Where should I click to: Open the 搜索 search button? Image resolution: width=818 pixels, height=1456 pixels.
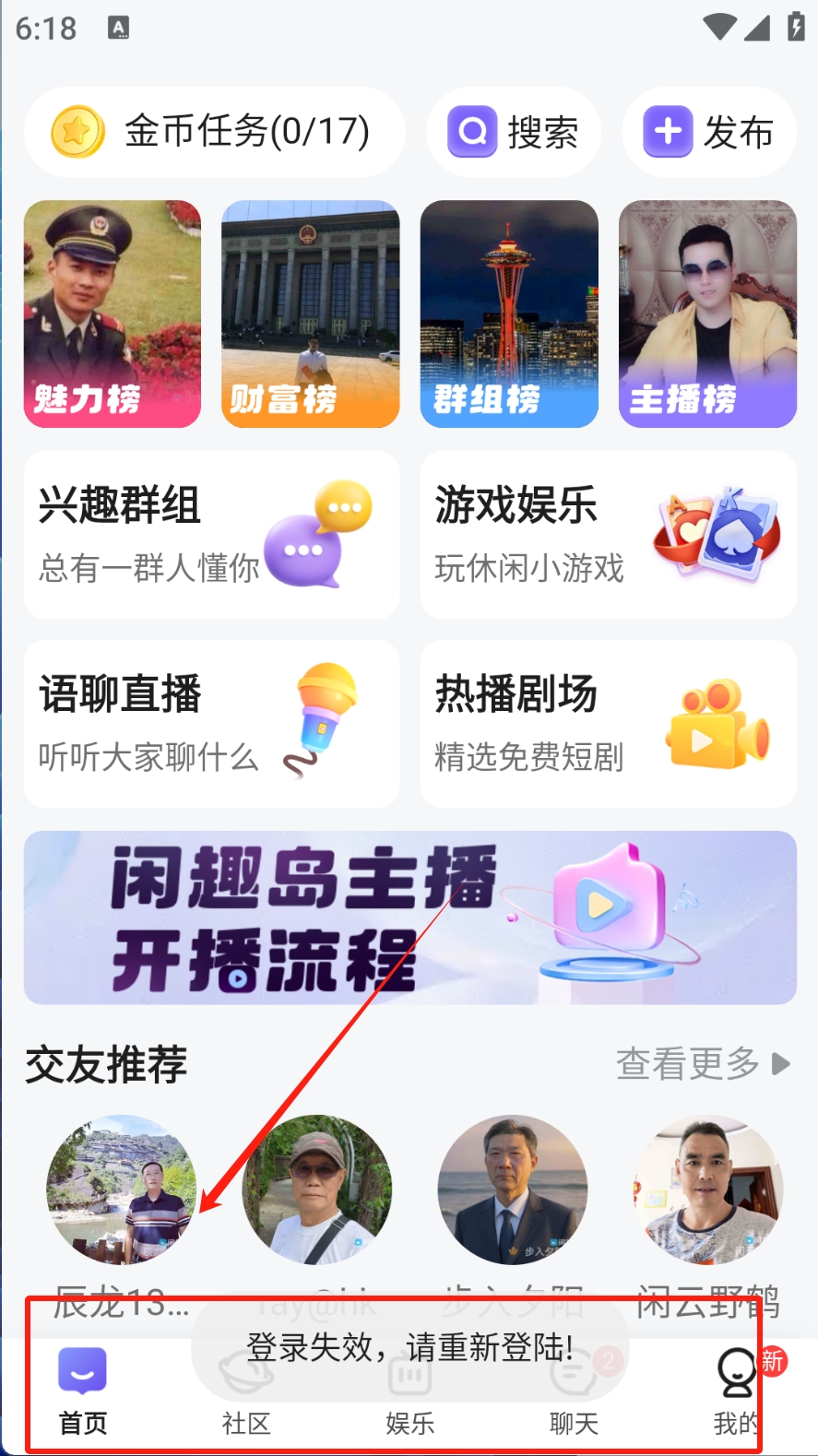pos(514,132)
